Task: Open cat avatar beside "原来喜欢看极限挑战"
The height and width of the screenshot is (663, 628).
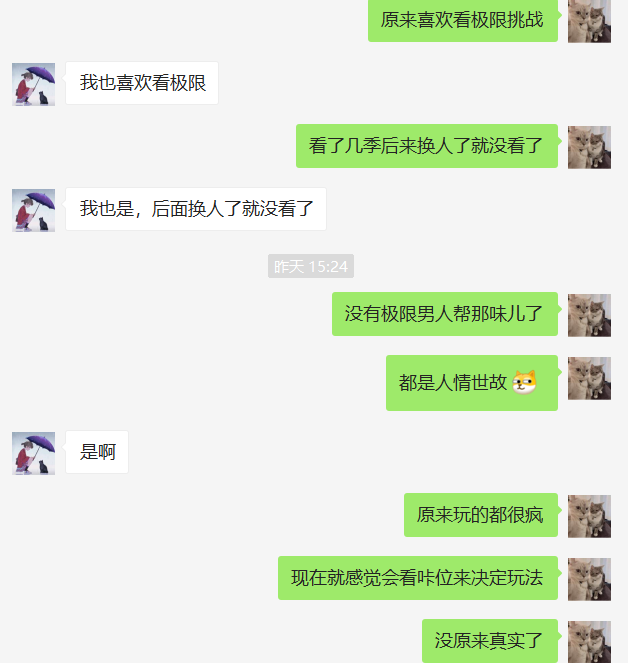Action: tap(589, 21)
